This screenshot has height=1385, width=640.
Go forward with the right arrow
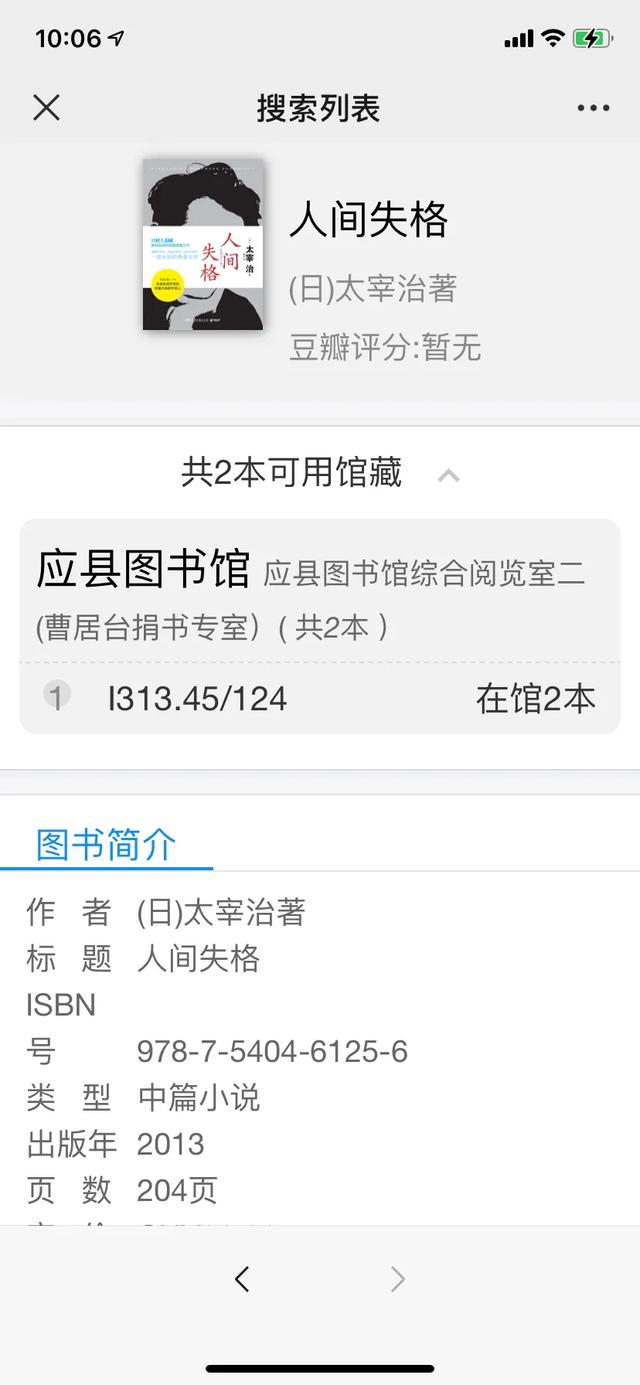398,1278
